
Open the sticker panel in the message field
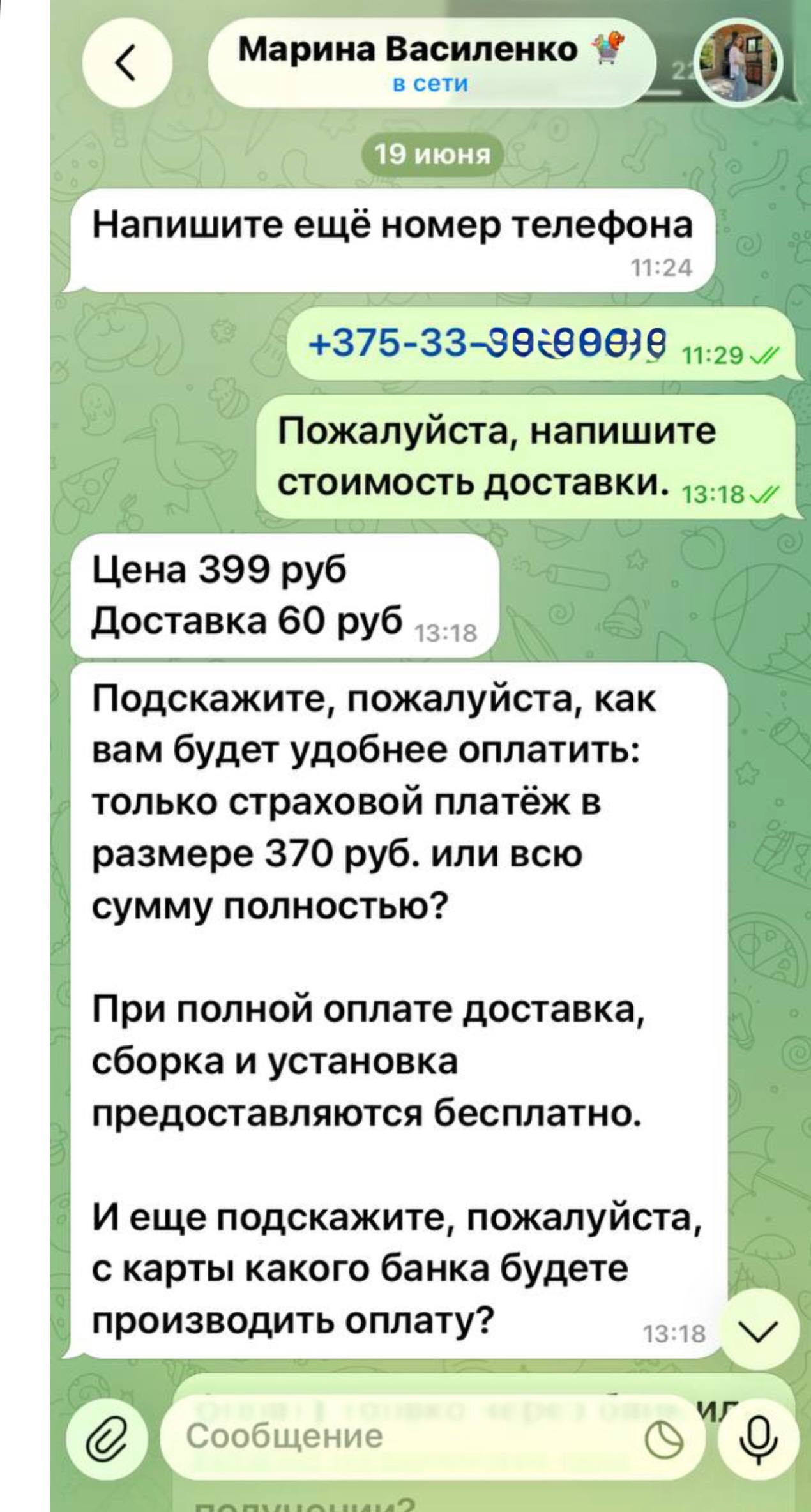pos(664,1439)
